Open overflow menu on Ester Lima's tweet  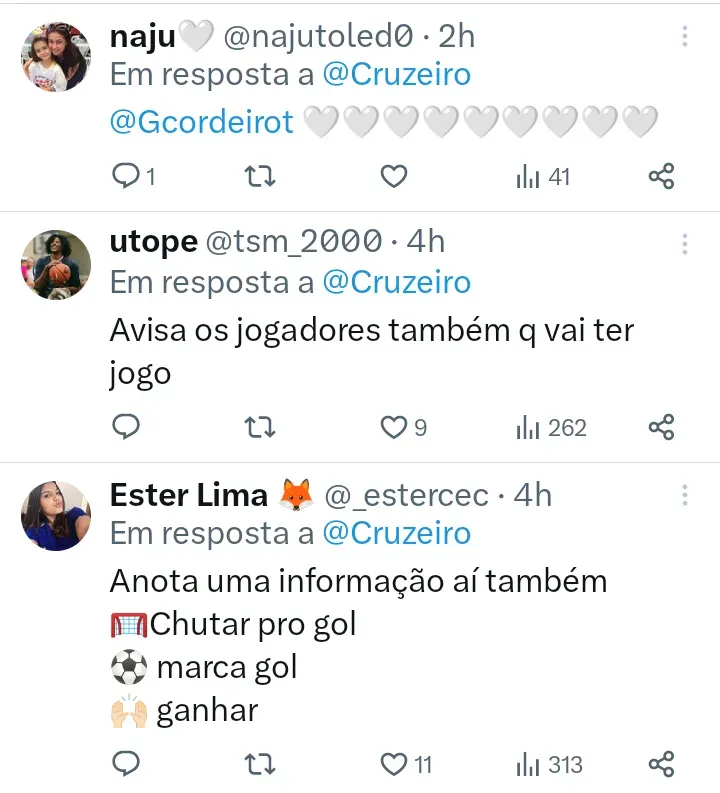click(x=685, y=496)
